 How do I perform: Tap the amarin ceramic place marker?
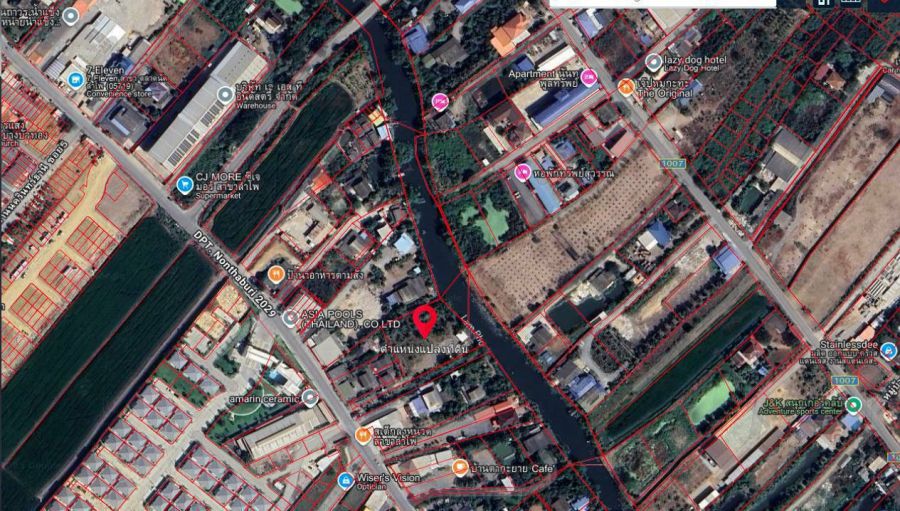pos(310,397)
